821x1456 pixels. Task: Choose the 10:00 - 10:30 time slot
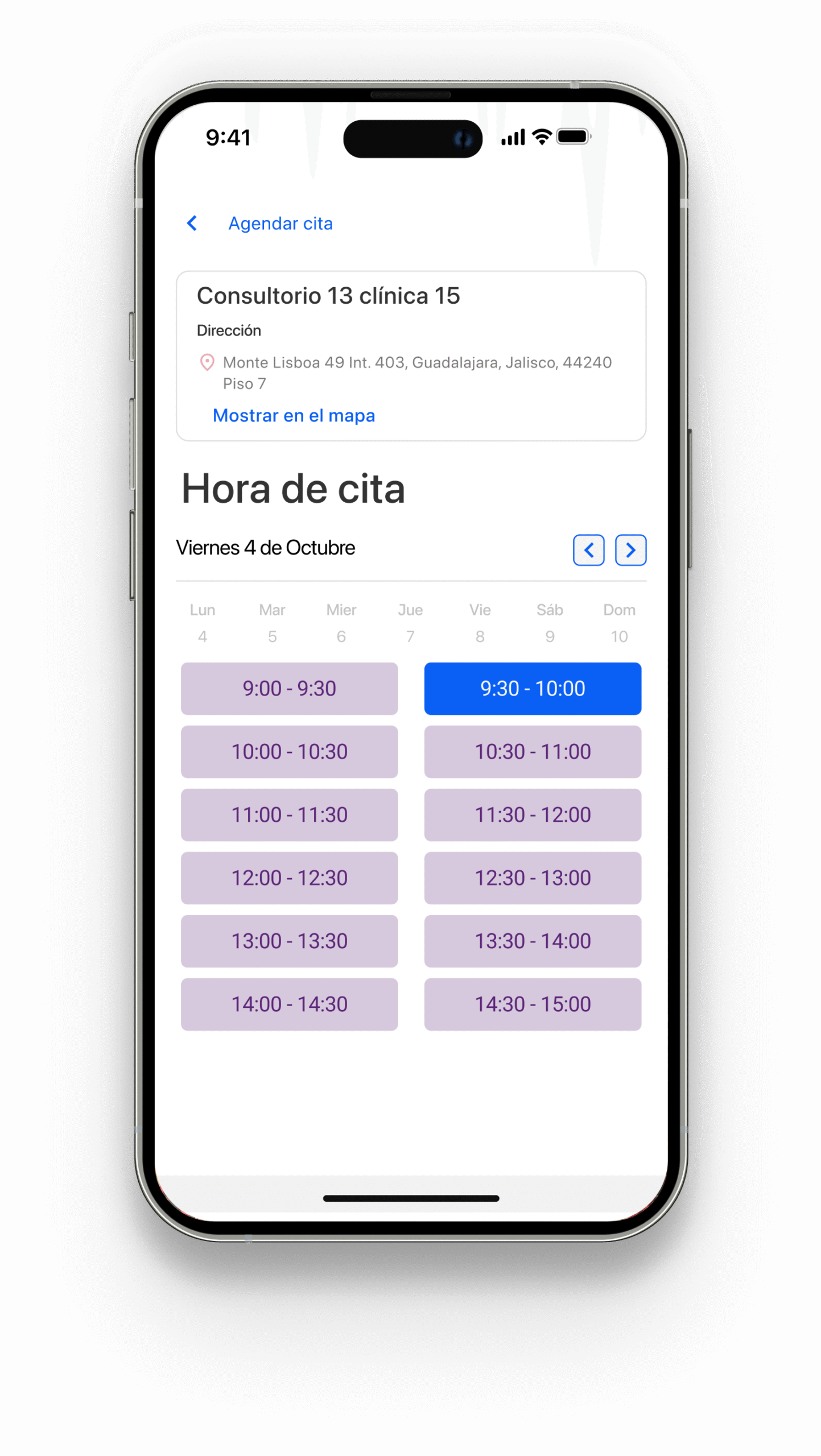coord(289,752)
